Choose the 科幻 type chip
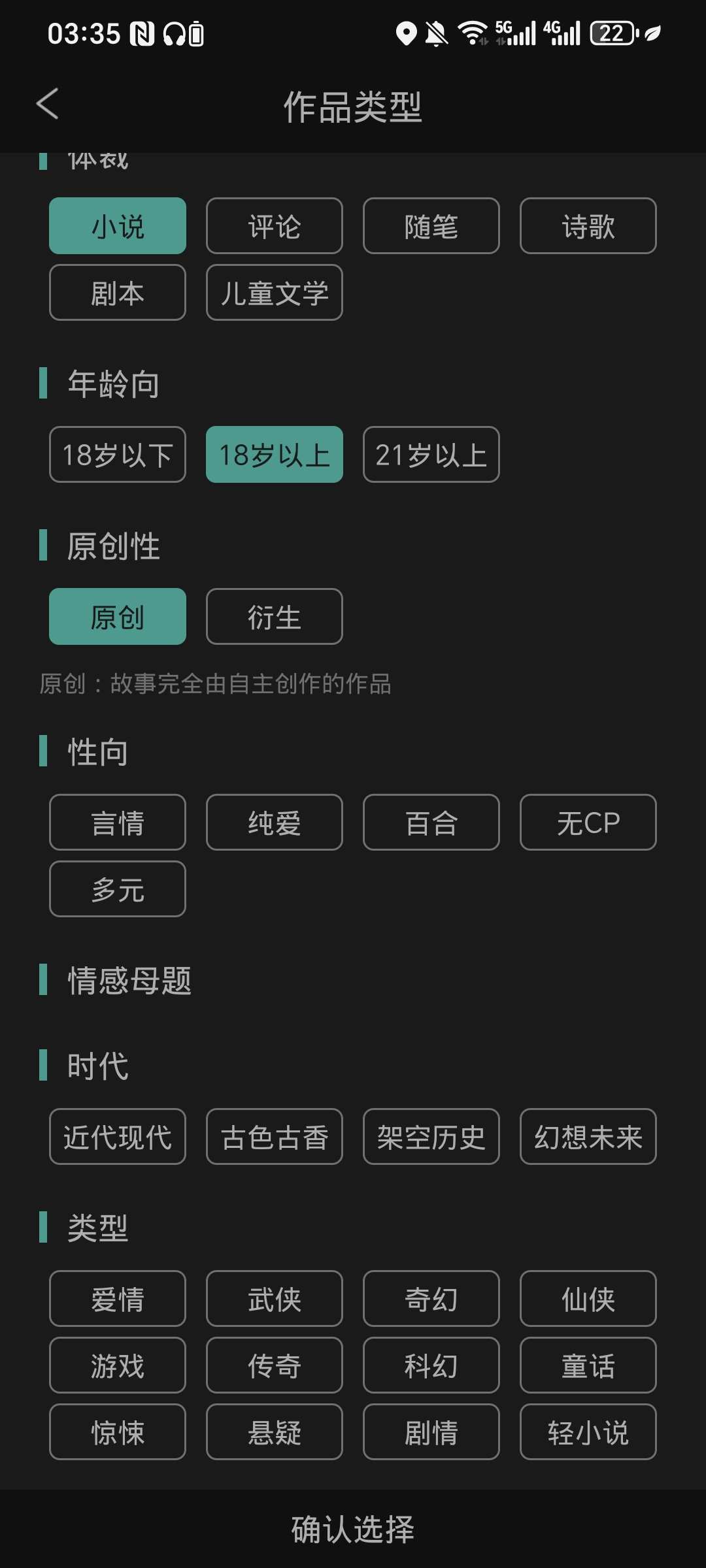Screen dimensions: 706x1568 (431, 1365)
